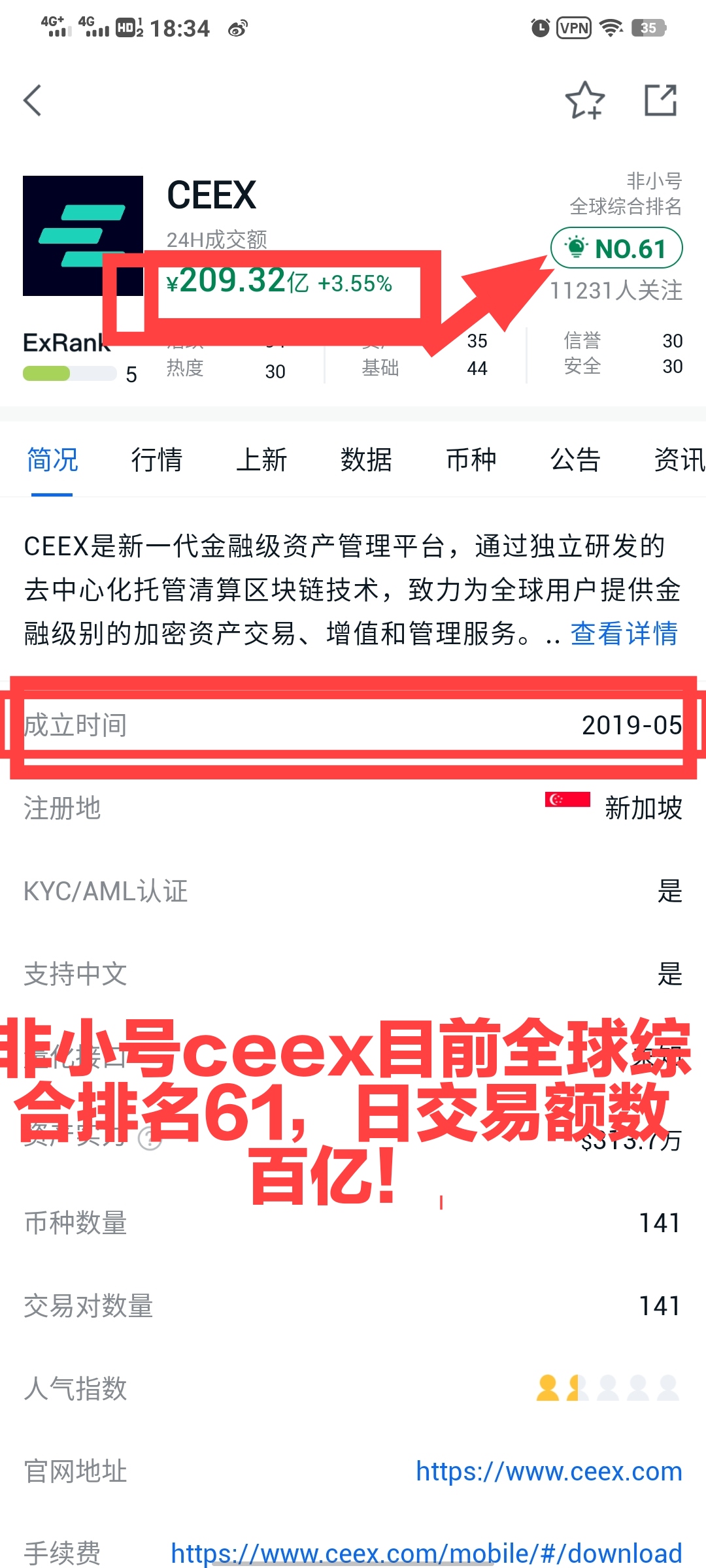Go to the 资讯 tab
The width and height of the screenshot is (706, 1568).
680,459
